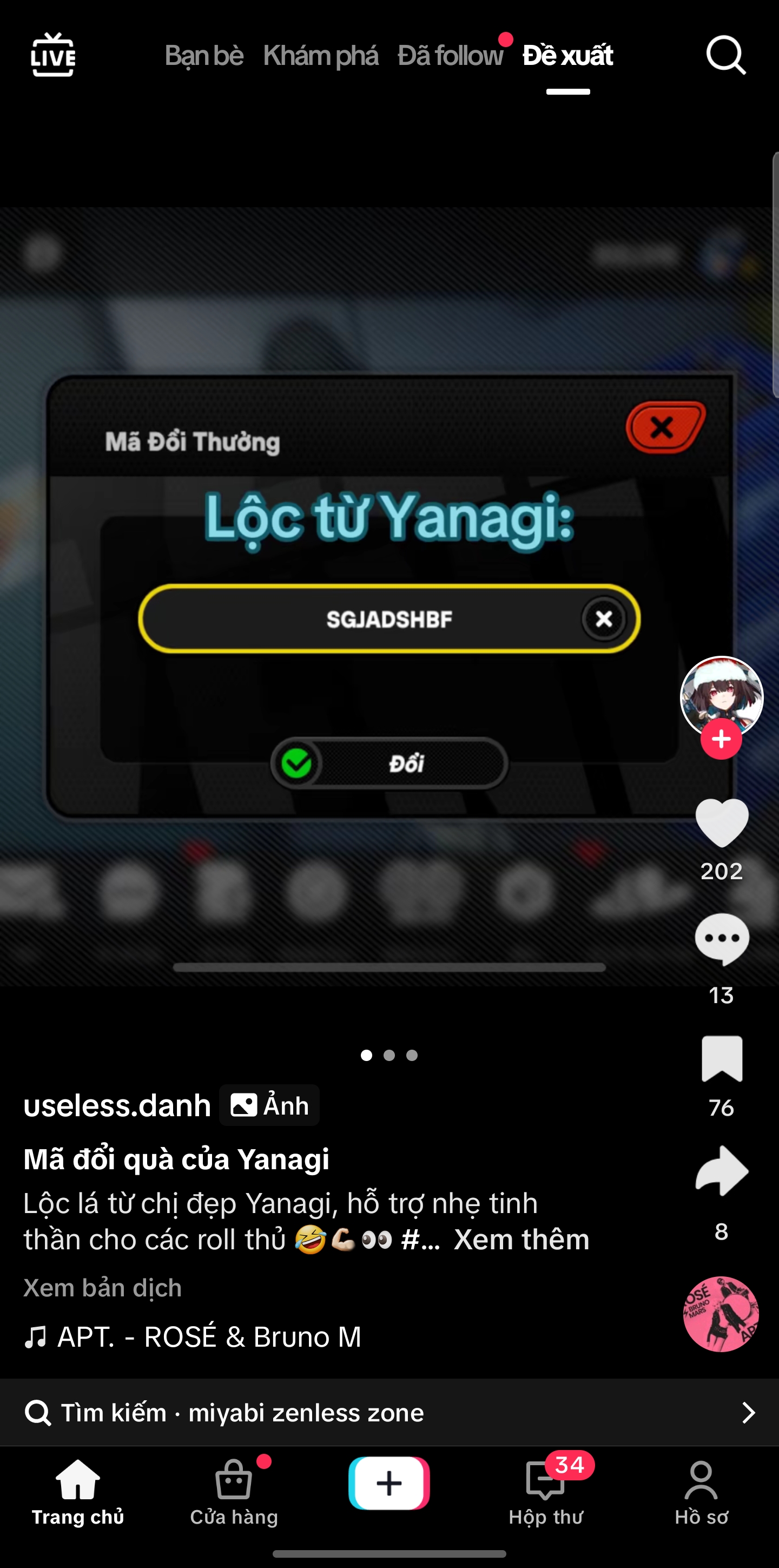779x1568 pixels.
Task: Bookmark this photo post
Action: [x=722, y=1059]
